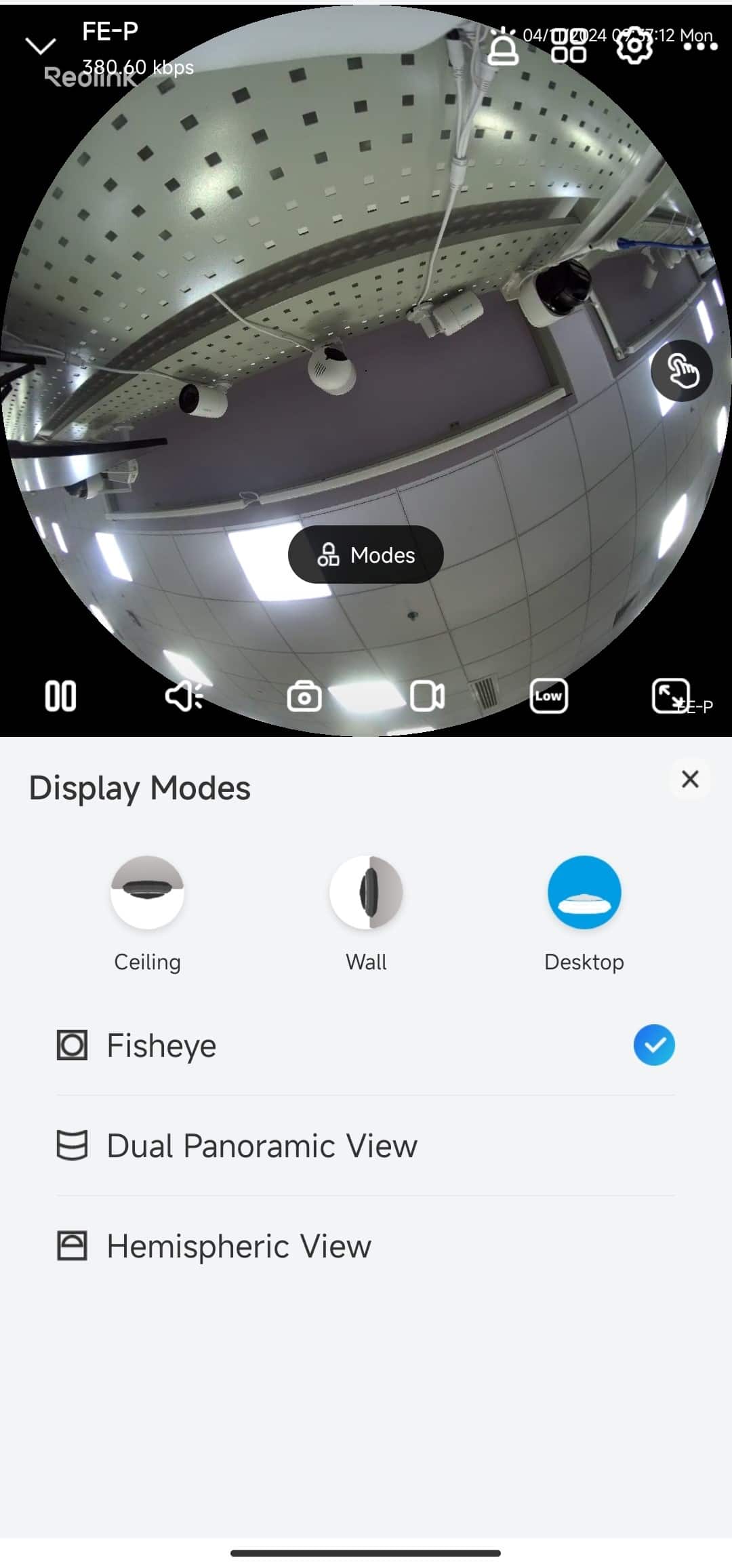Viewport: 732px width, 1568px height.
Task: Toggle the speaker sound
Action: 183,696
